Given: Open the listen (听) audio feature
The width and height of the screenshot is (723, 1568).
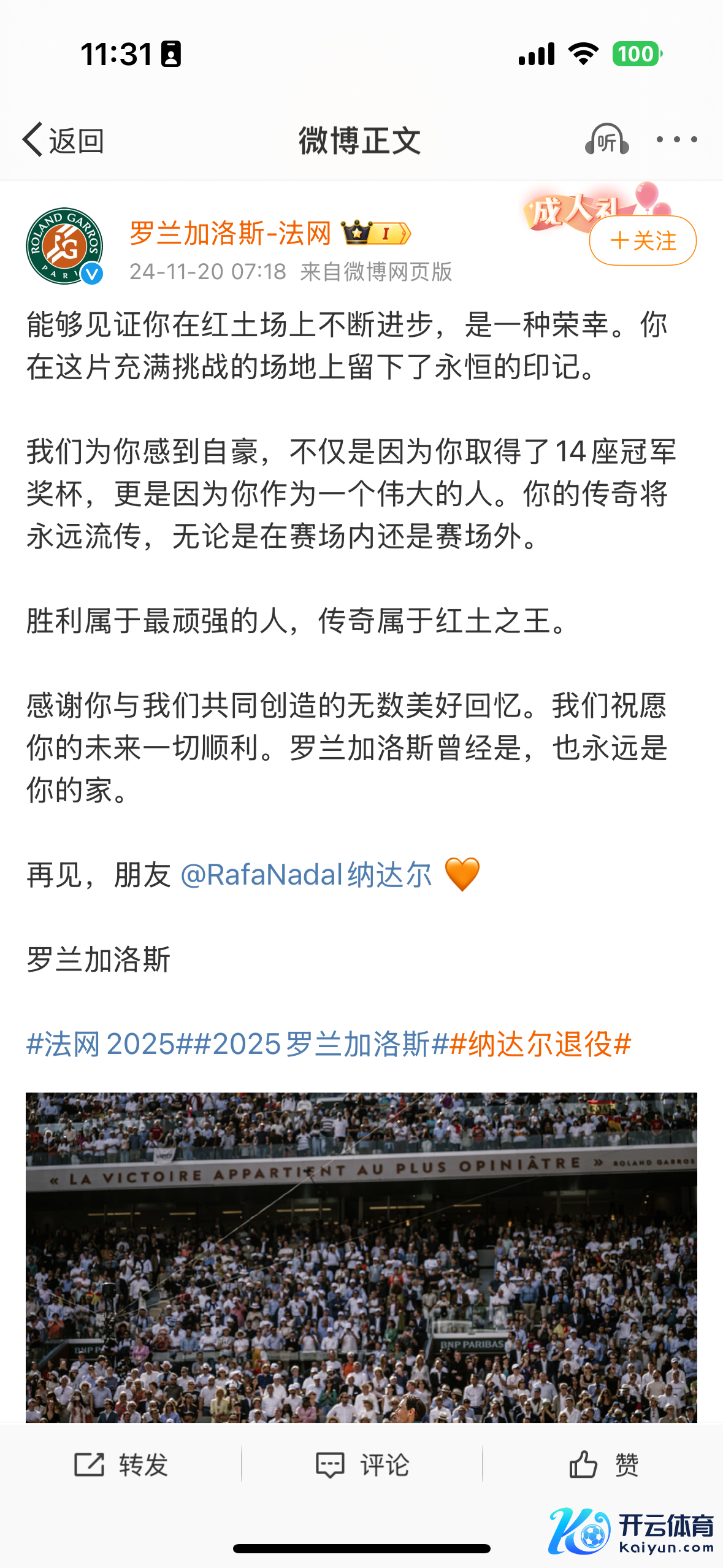Looking at the screenshot, I should tap(606, 140).
